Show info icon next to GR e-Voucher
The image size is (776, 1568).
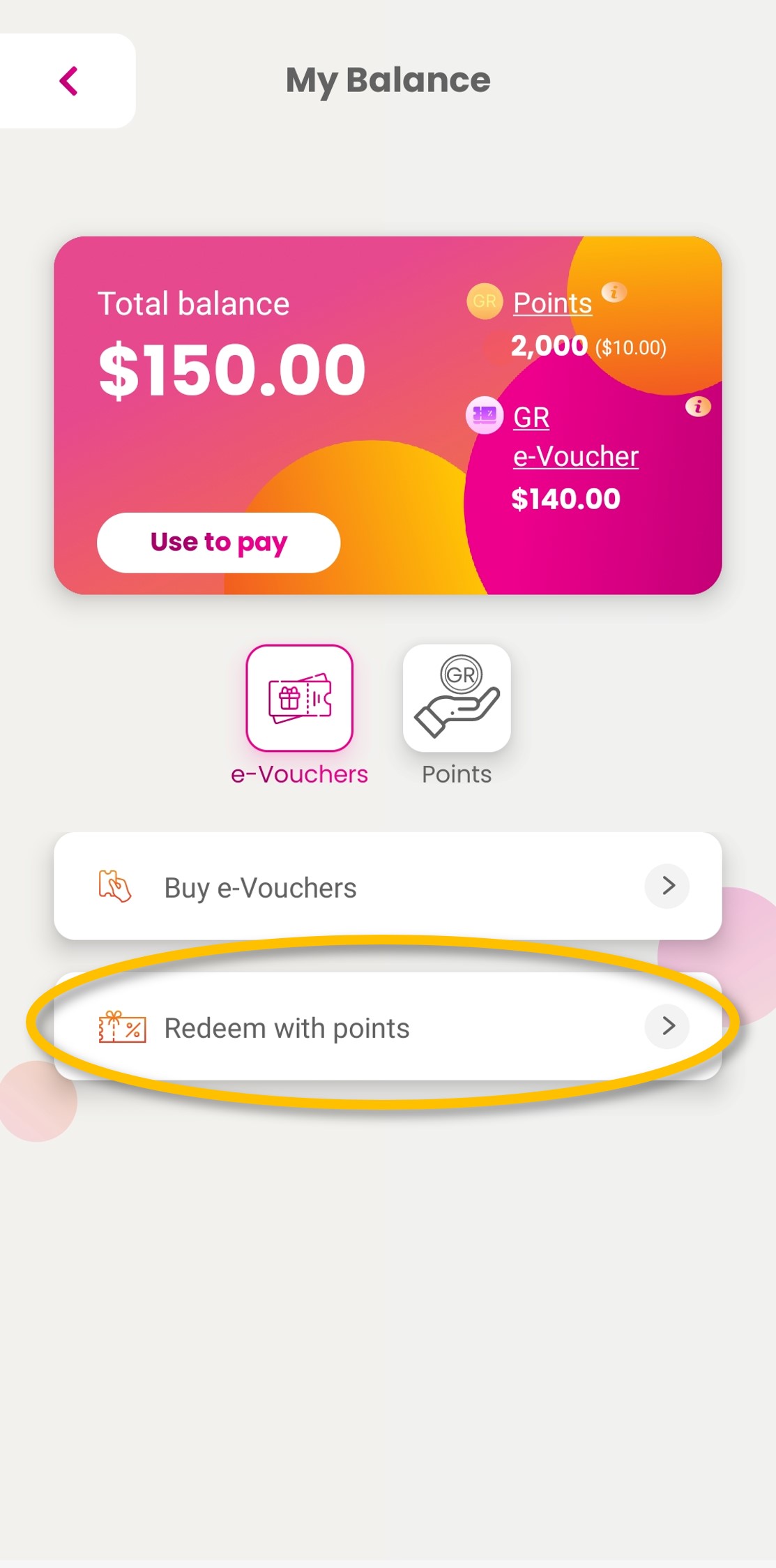(698, 407)
